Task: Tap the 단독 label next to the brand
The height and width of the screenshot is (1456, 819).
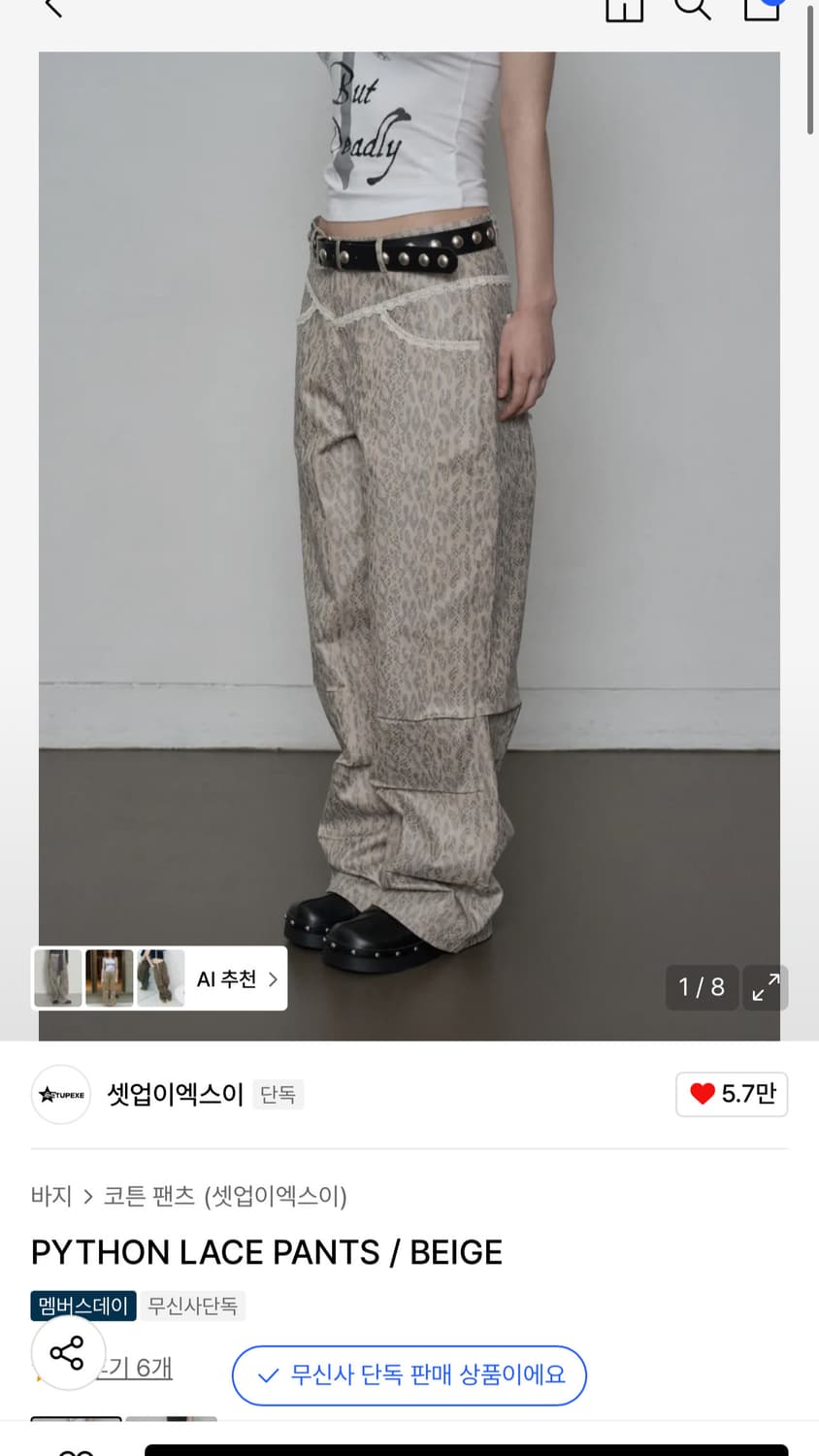Action: pyautogui.click(x=278, y=1094)
